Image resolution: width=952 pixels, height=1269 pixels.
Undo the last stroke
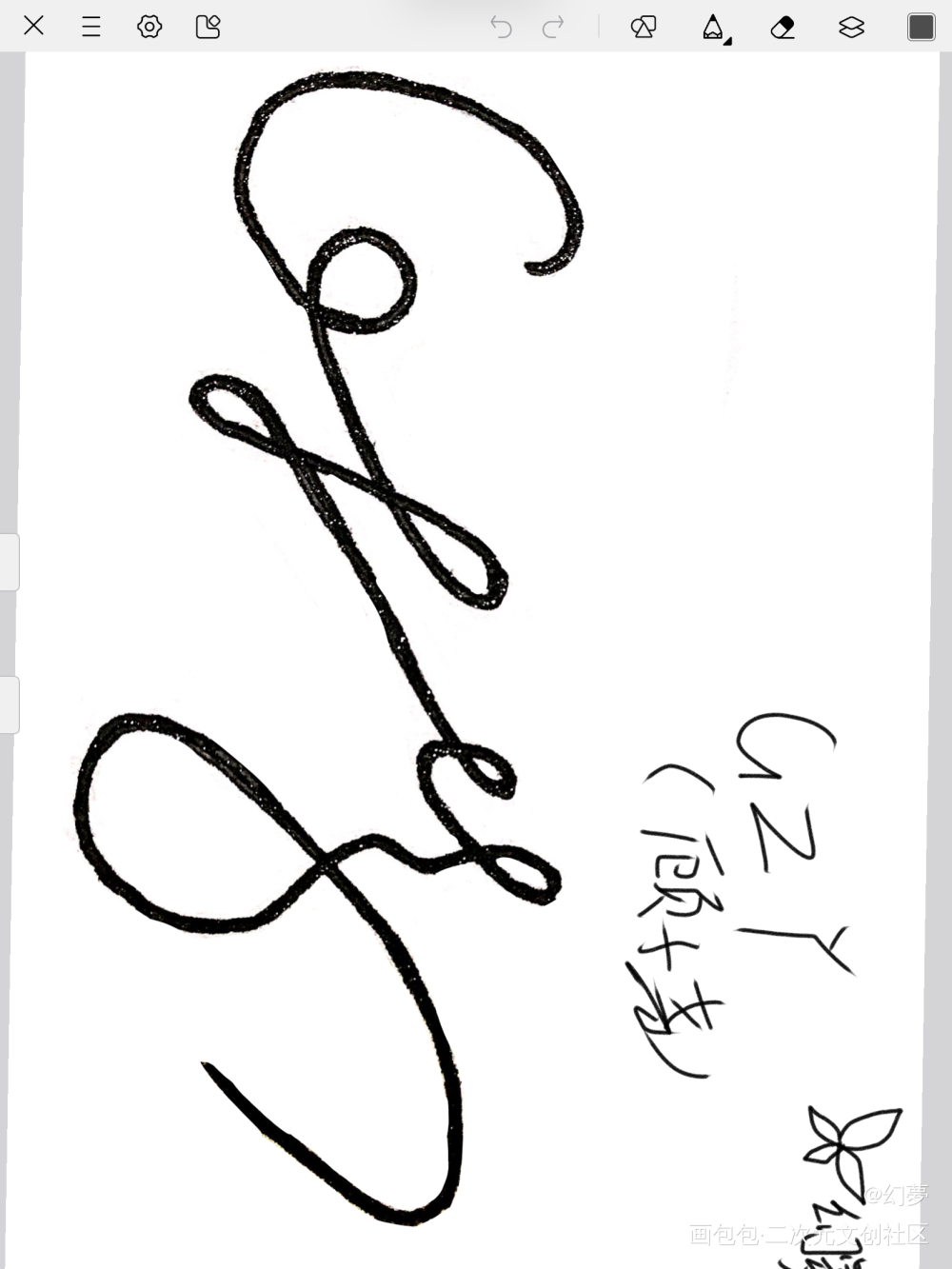pos(501,27)
